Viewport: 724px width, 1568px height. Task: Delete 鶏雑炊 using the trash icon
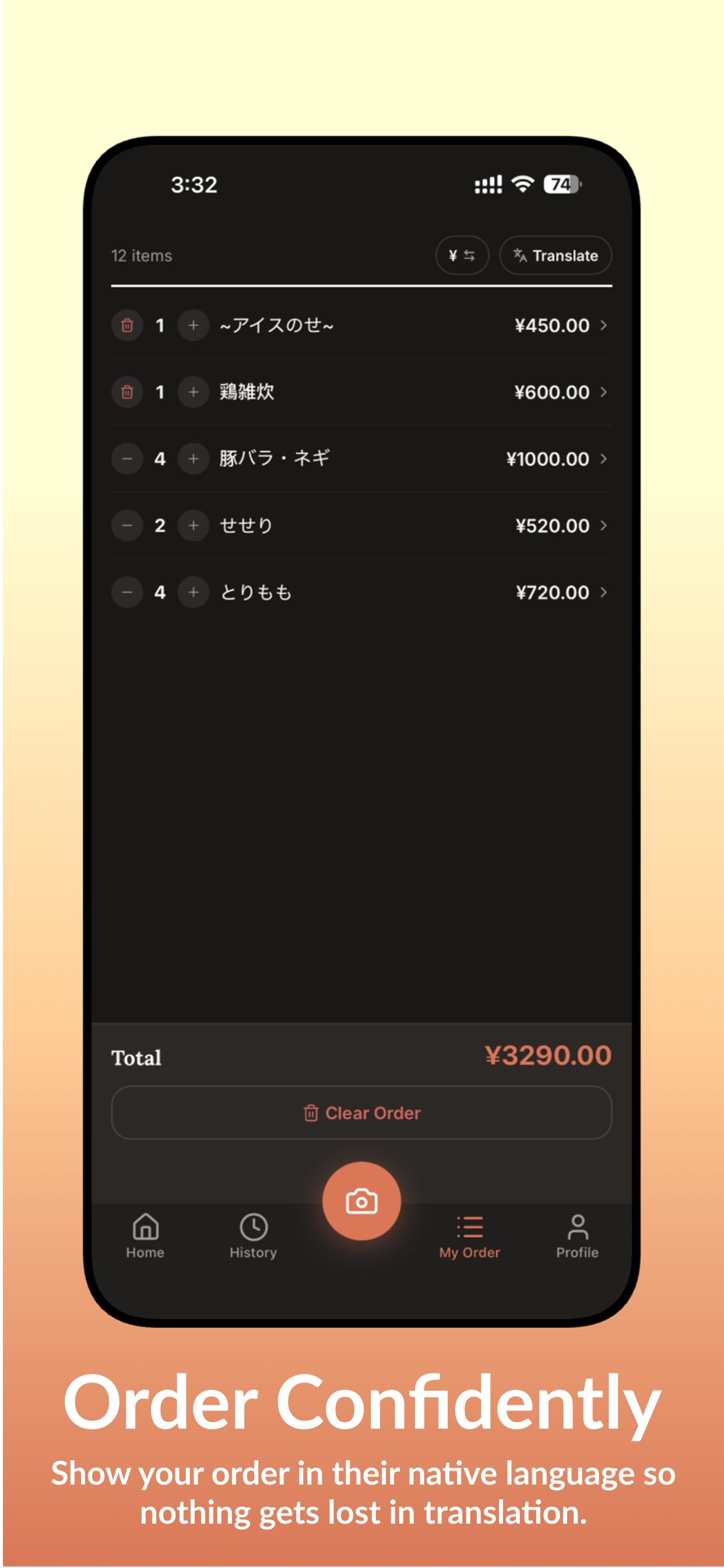126,392
